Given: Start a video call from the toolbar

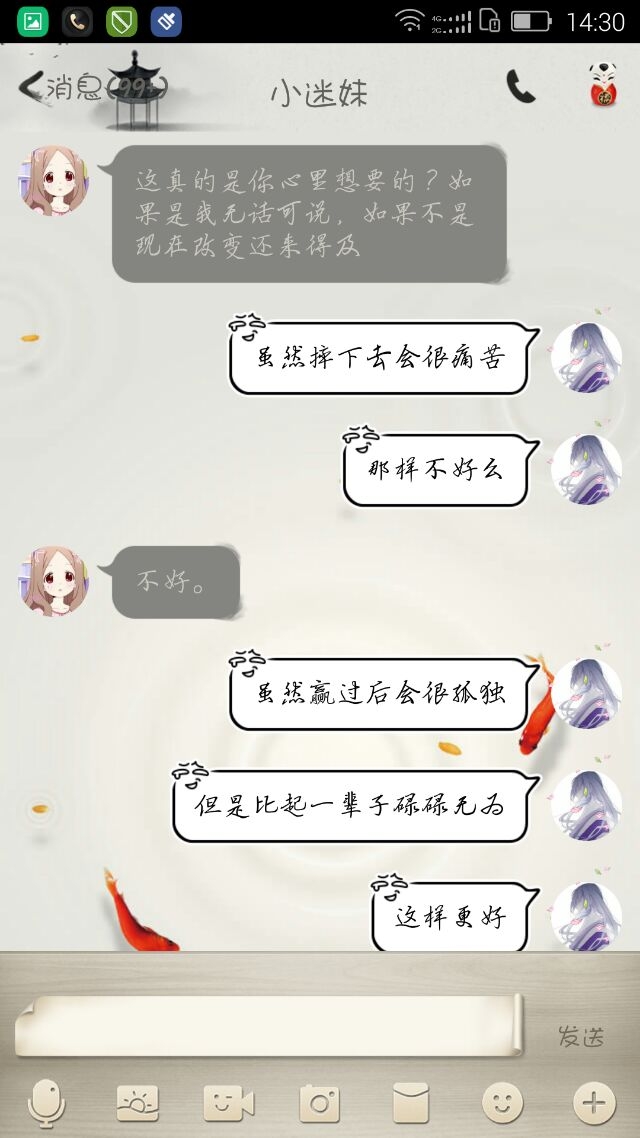Looking at the screenshot, I should pos(229,1103).
